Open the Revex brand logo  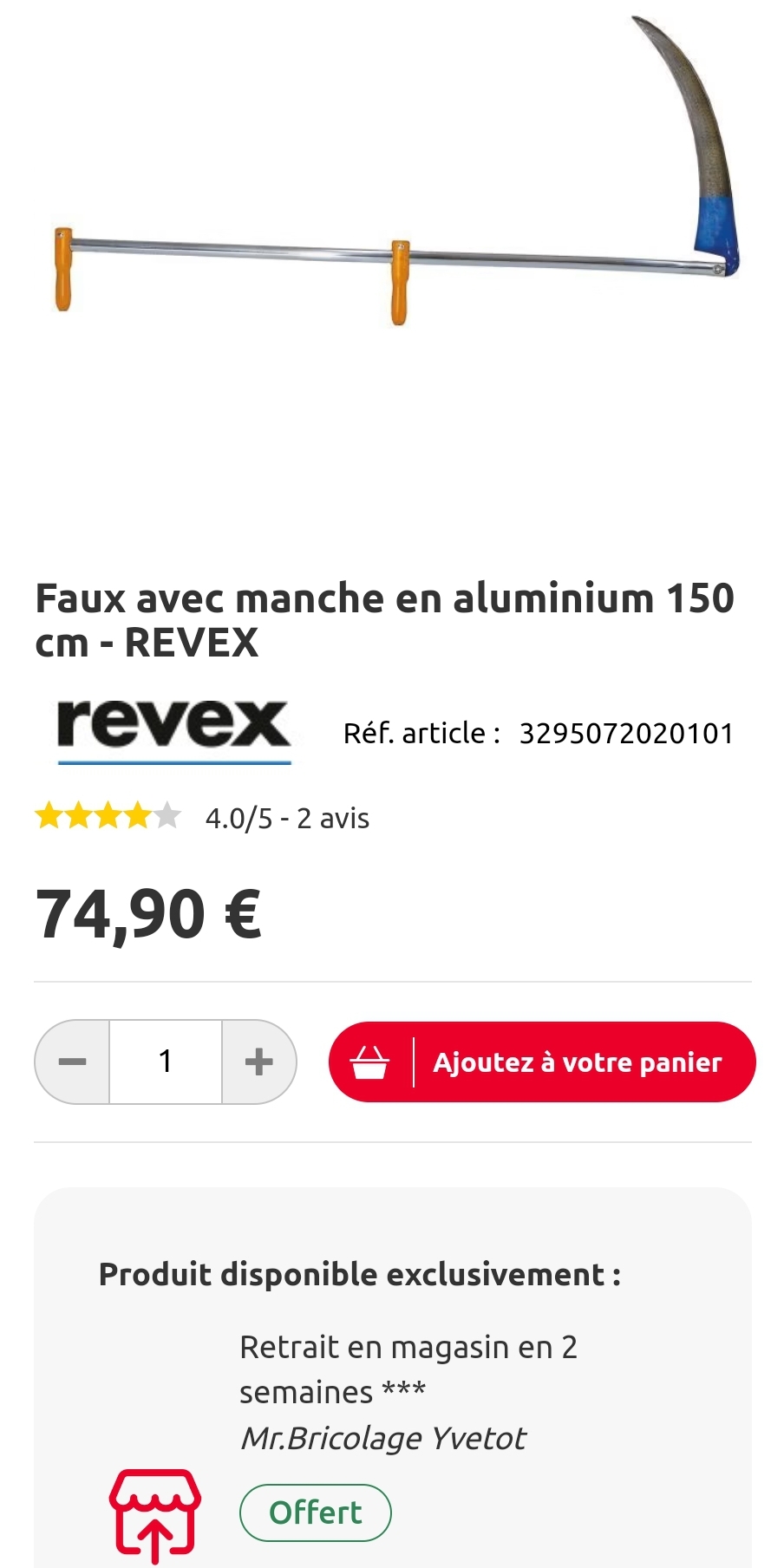coord(173,731)
